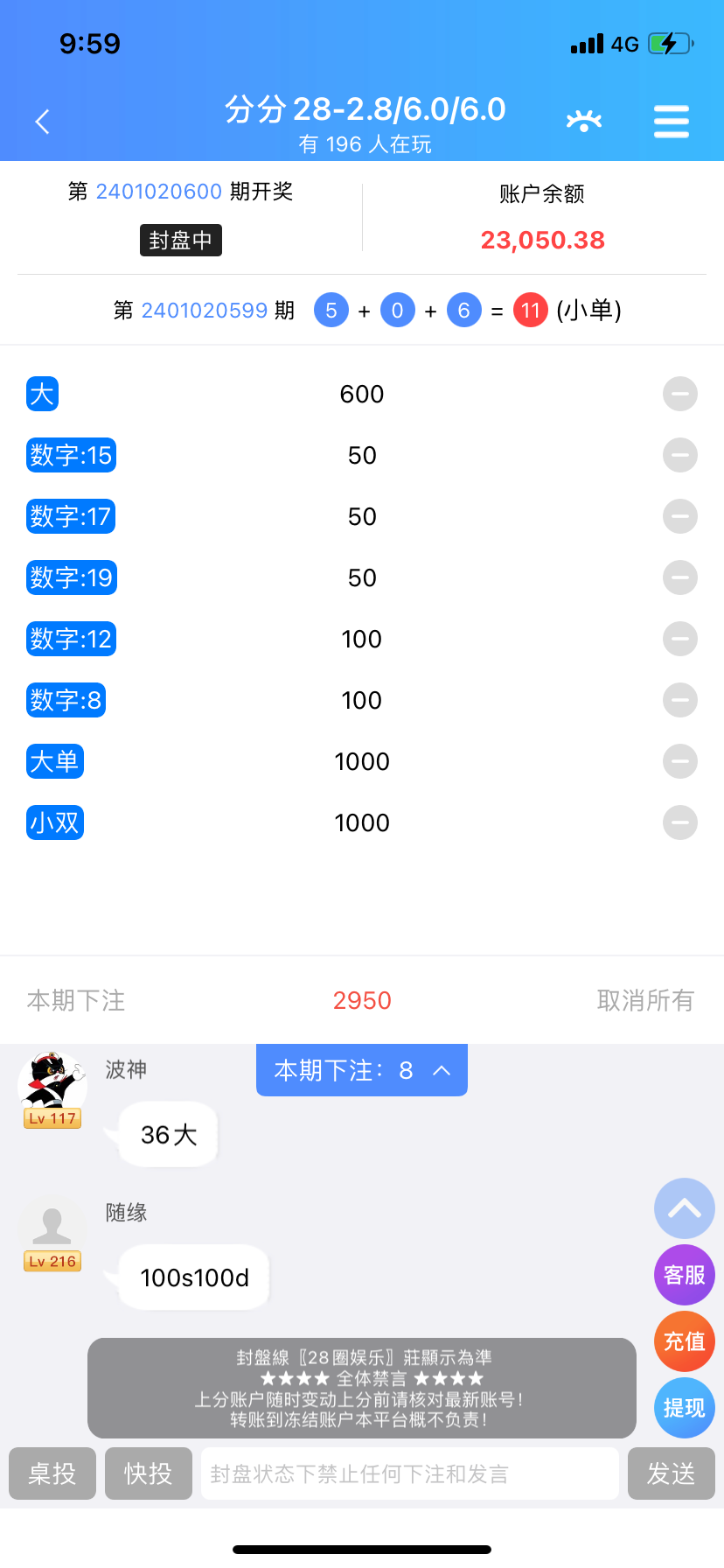Tap 取消所有 to cancel all bets
Image resolution: width=724 pixels, height=1568 pixels.
[x=644, y=1000]
